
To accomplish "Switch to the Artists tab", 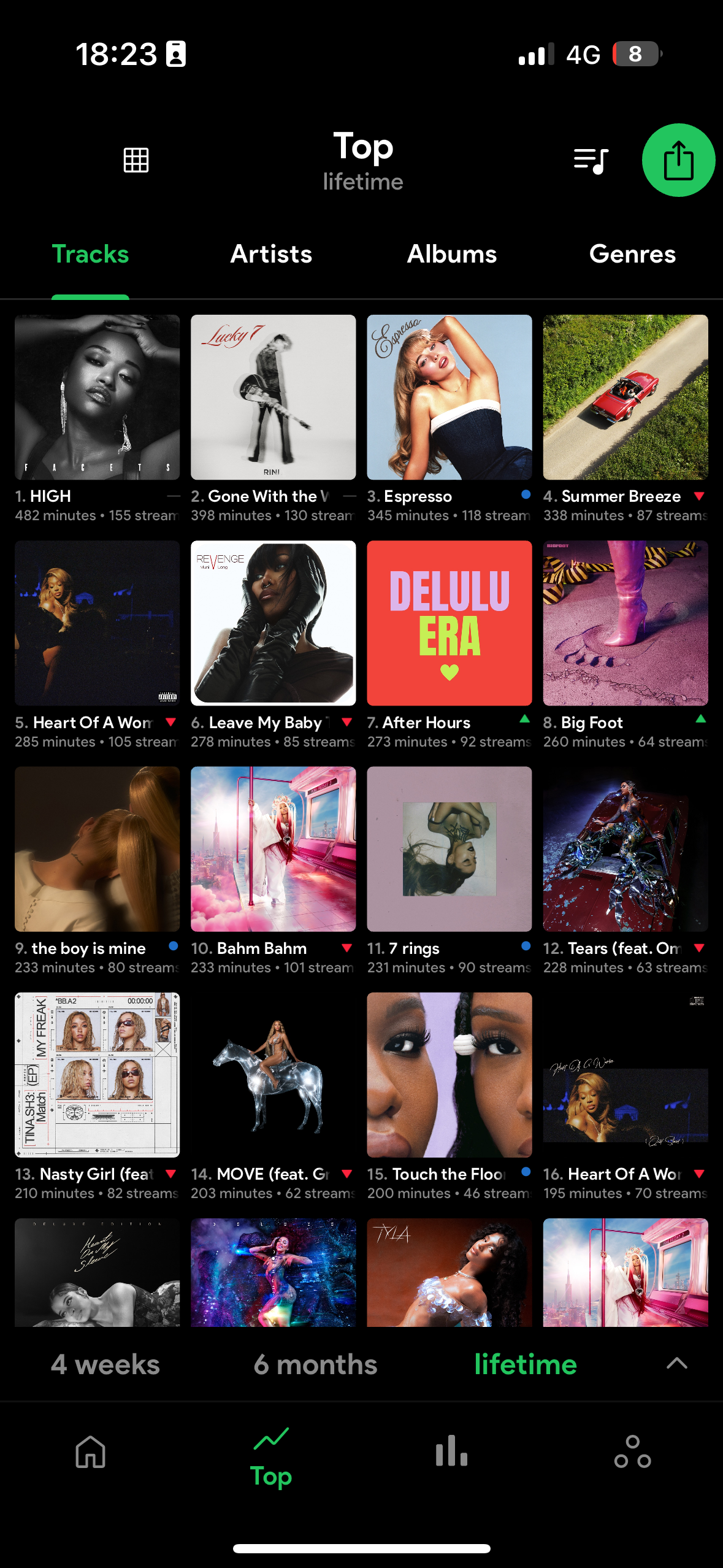I will (x=271, y=254).
